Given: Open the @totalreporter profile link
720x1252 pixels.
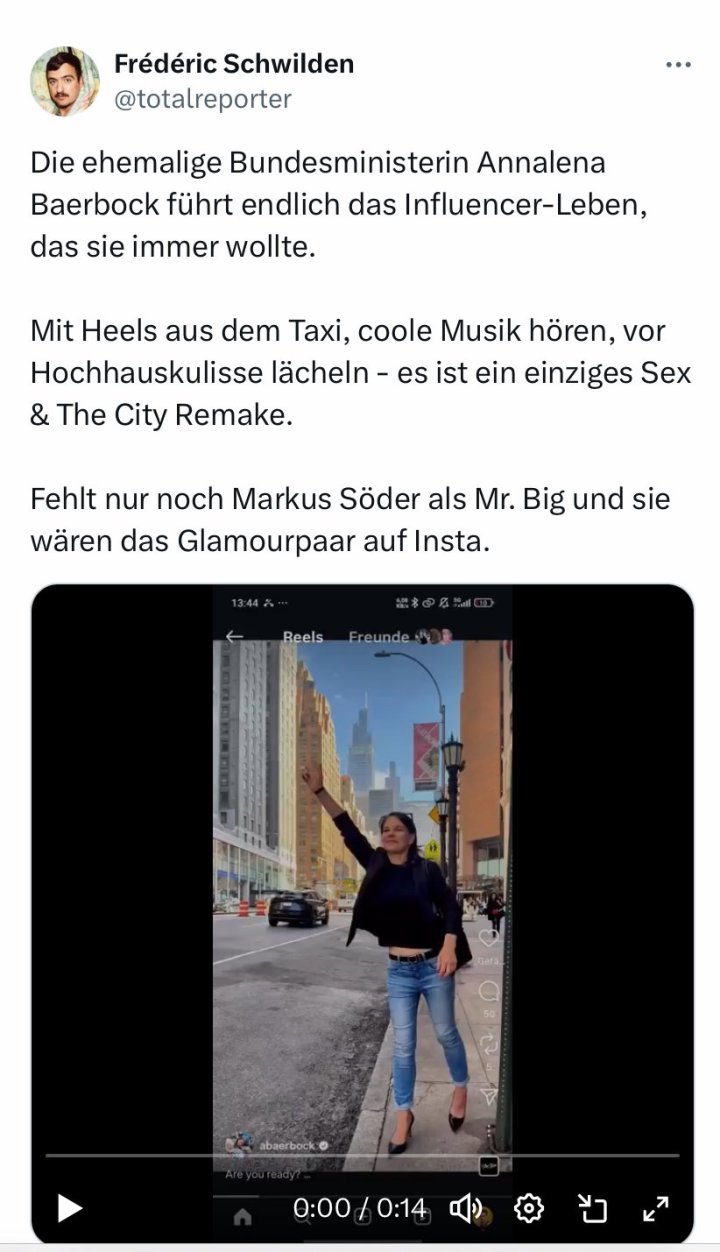Looking at the screenshot, I should coord(203,98).
